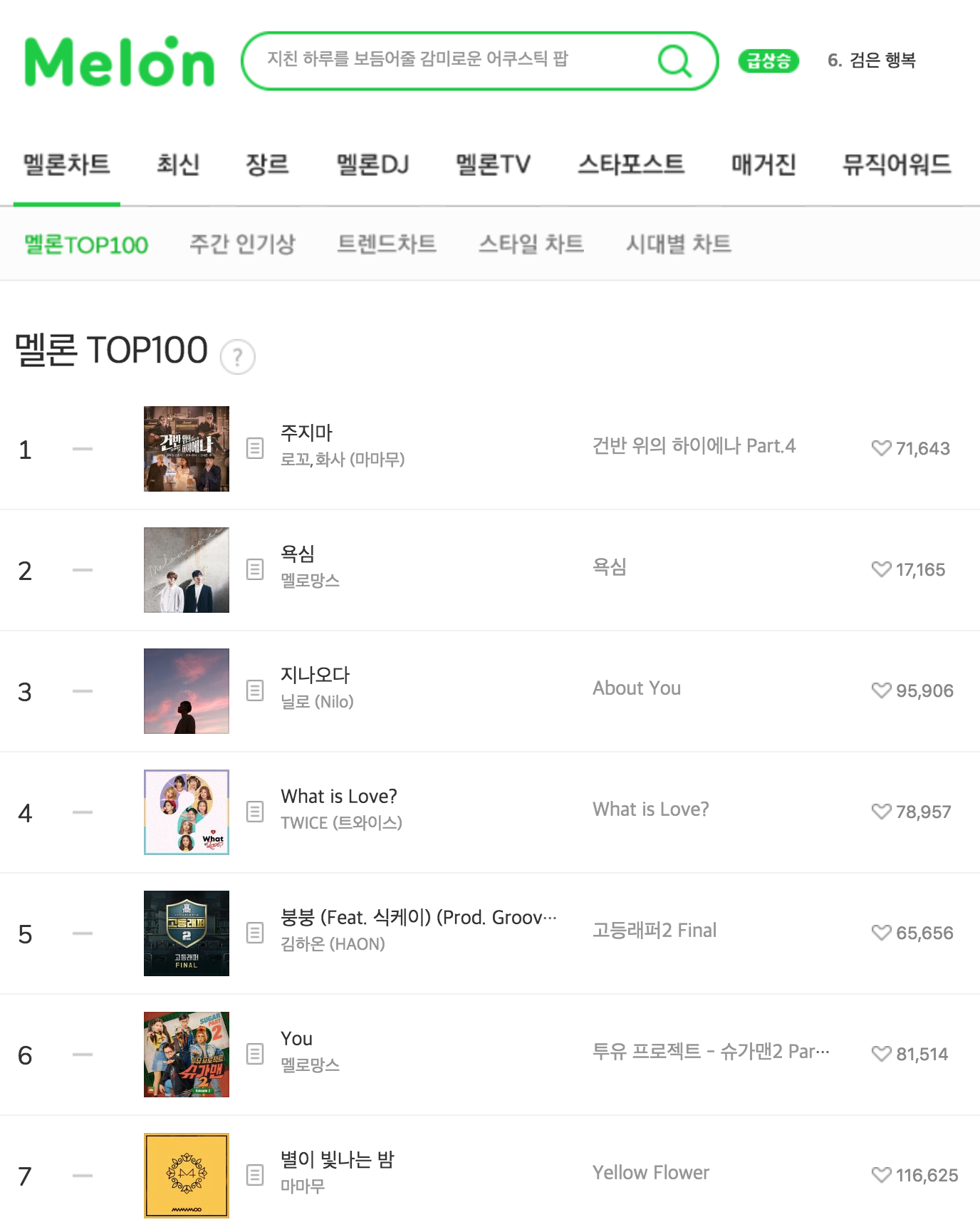The image size is (980, 1232).
Task: Like the song 욕심
Action: click(x=881, y=569)
